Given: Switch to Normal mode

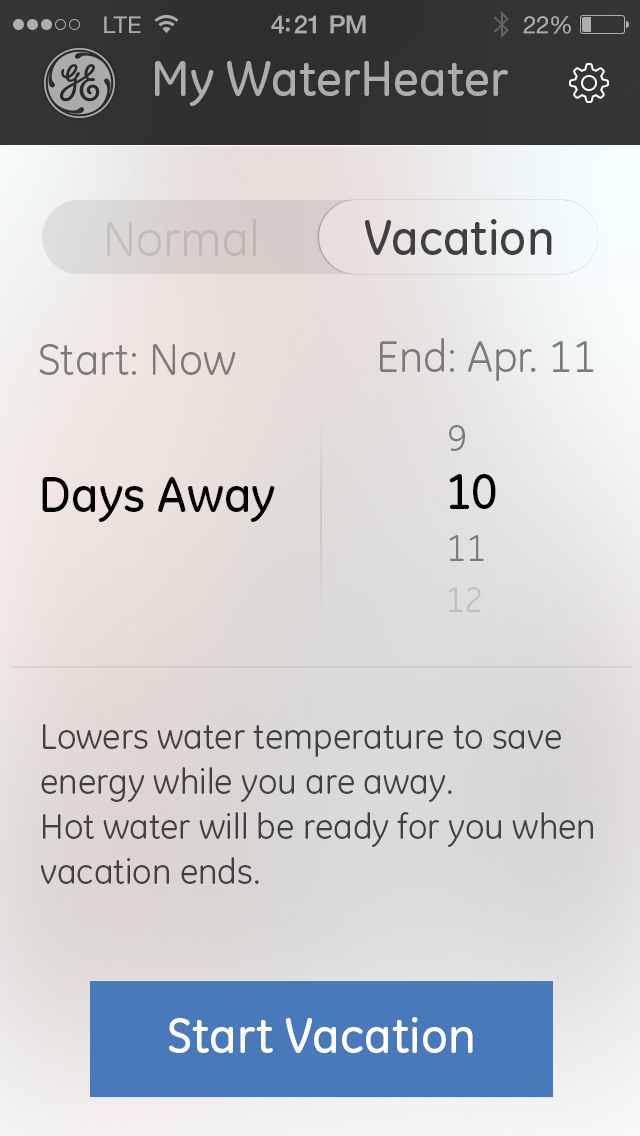Looking at the screenshot, I should tap(181, 238).
